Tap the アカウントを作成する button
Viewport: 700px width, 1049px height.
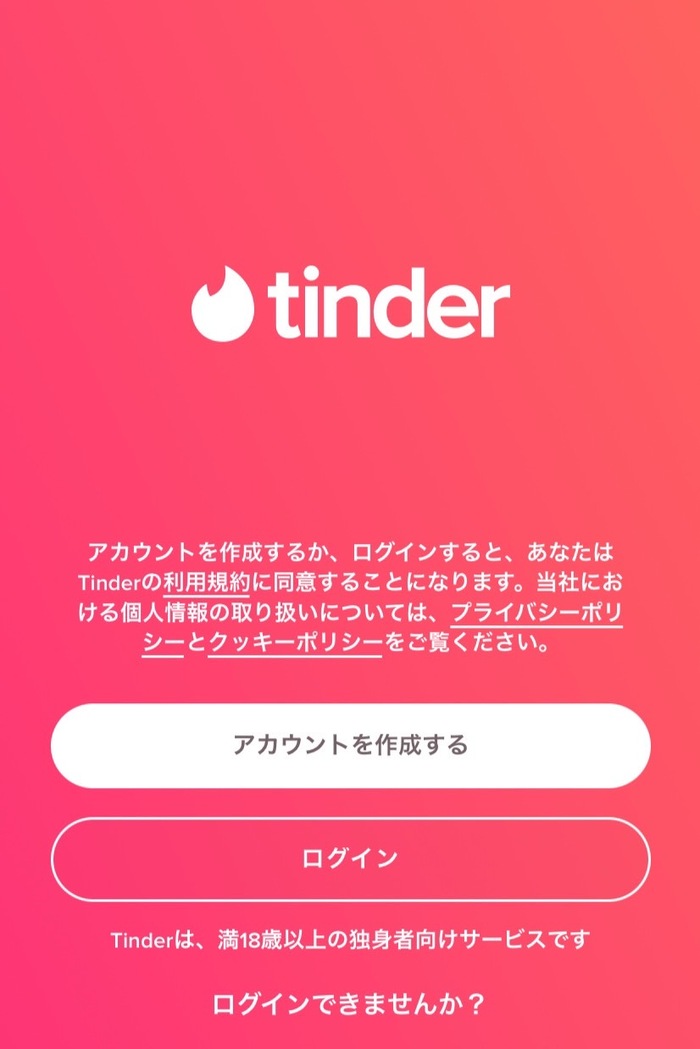click(x=350, y=745)
